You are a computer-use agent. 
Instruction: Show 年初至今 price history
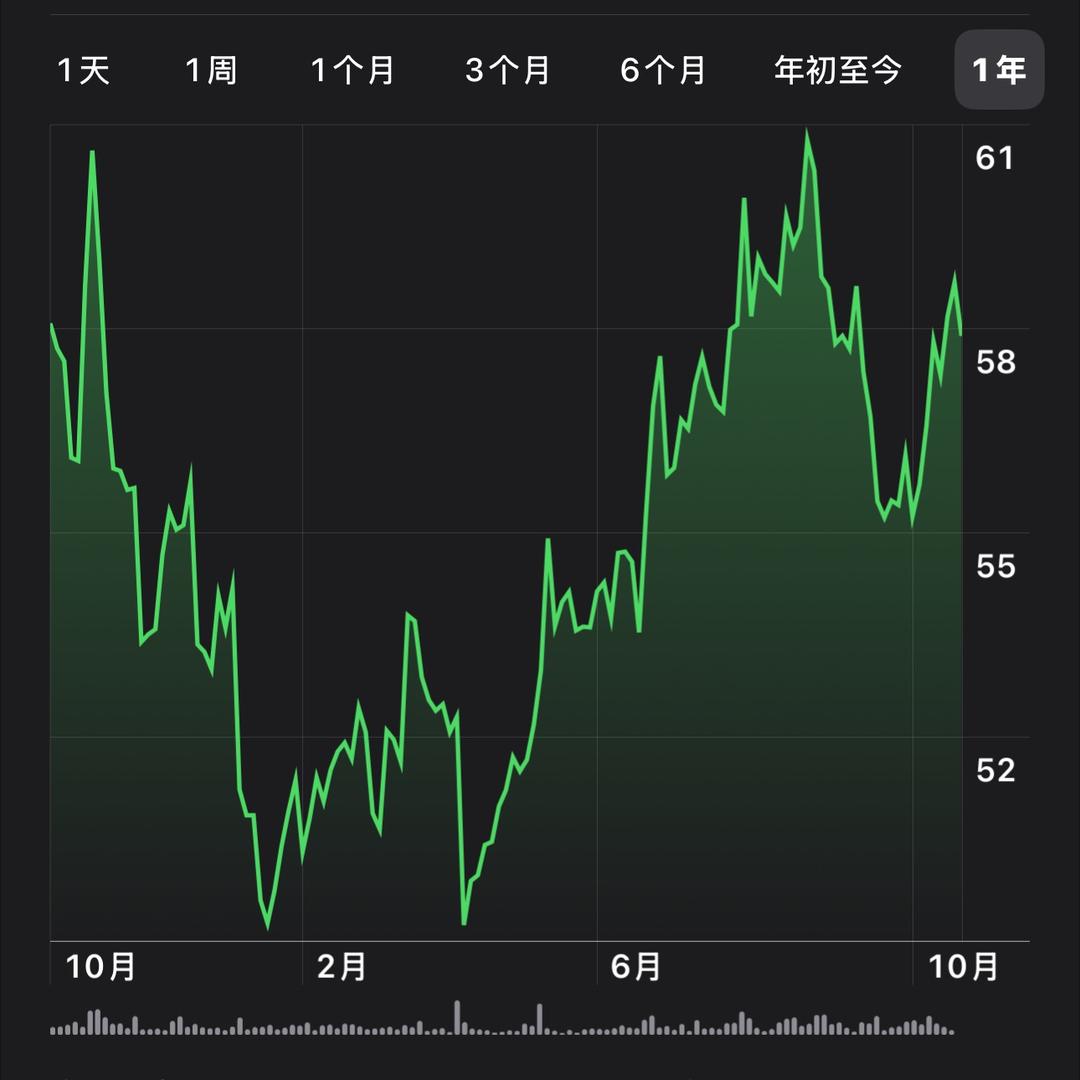click(x=837, y=70)
